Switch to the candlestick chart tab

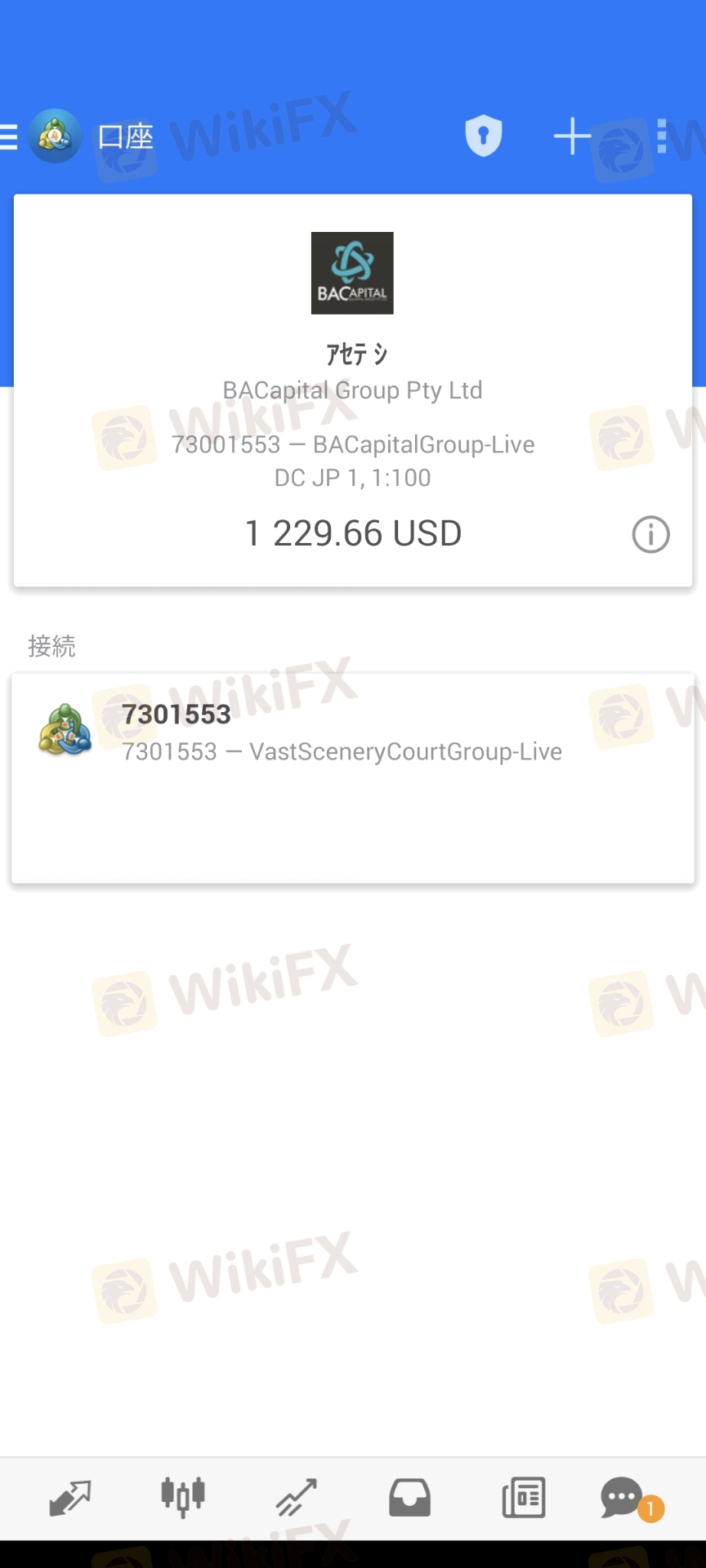pos(183,1498)
